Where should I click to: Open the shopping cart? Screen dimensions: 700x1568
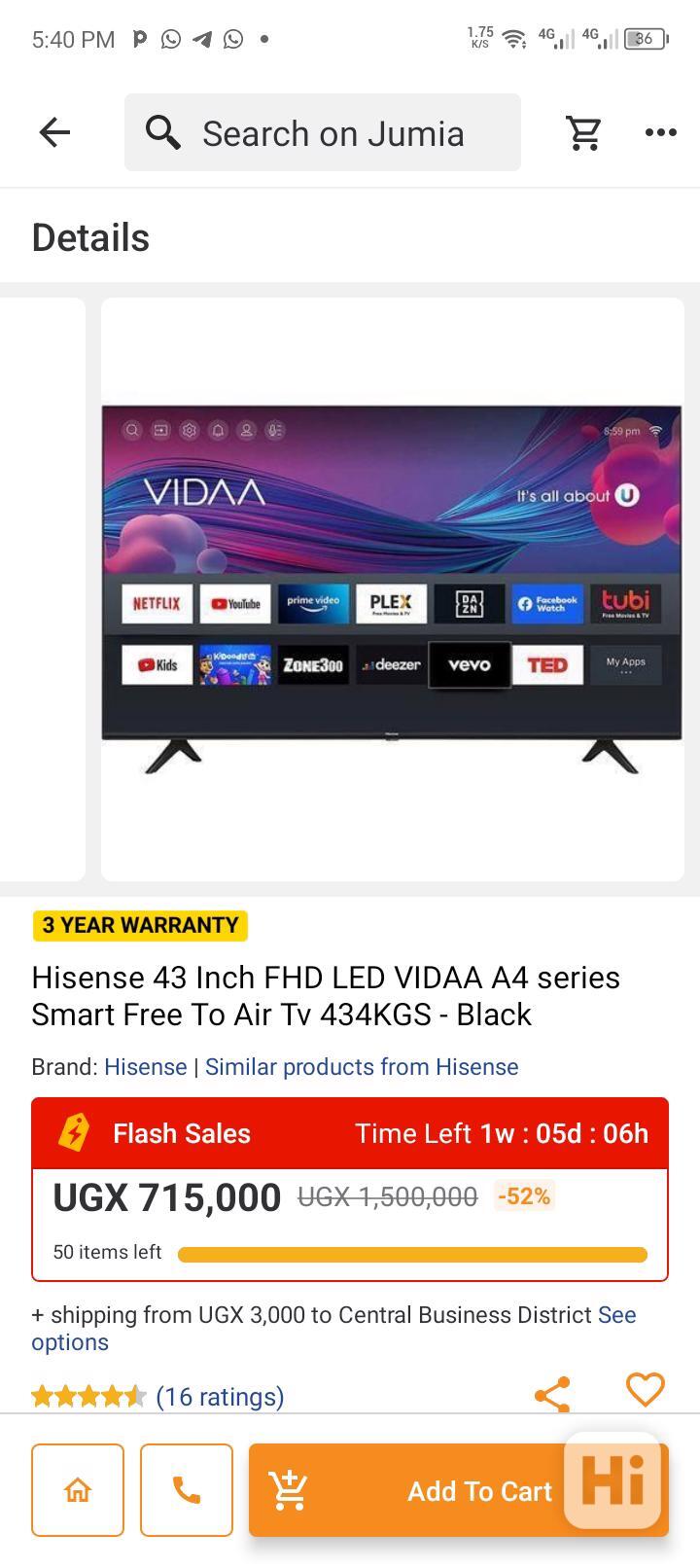point(583,132)
